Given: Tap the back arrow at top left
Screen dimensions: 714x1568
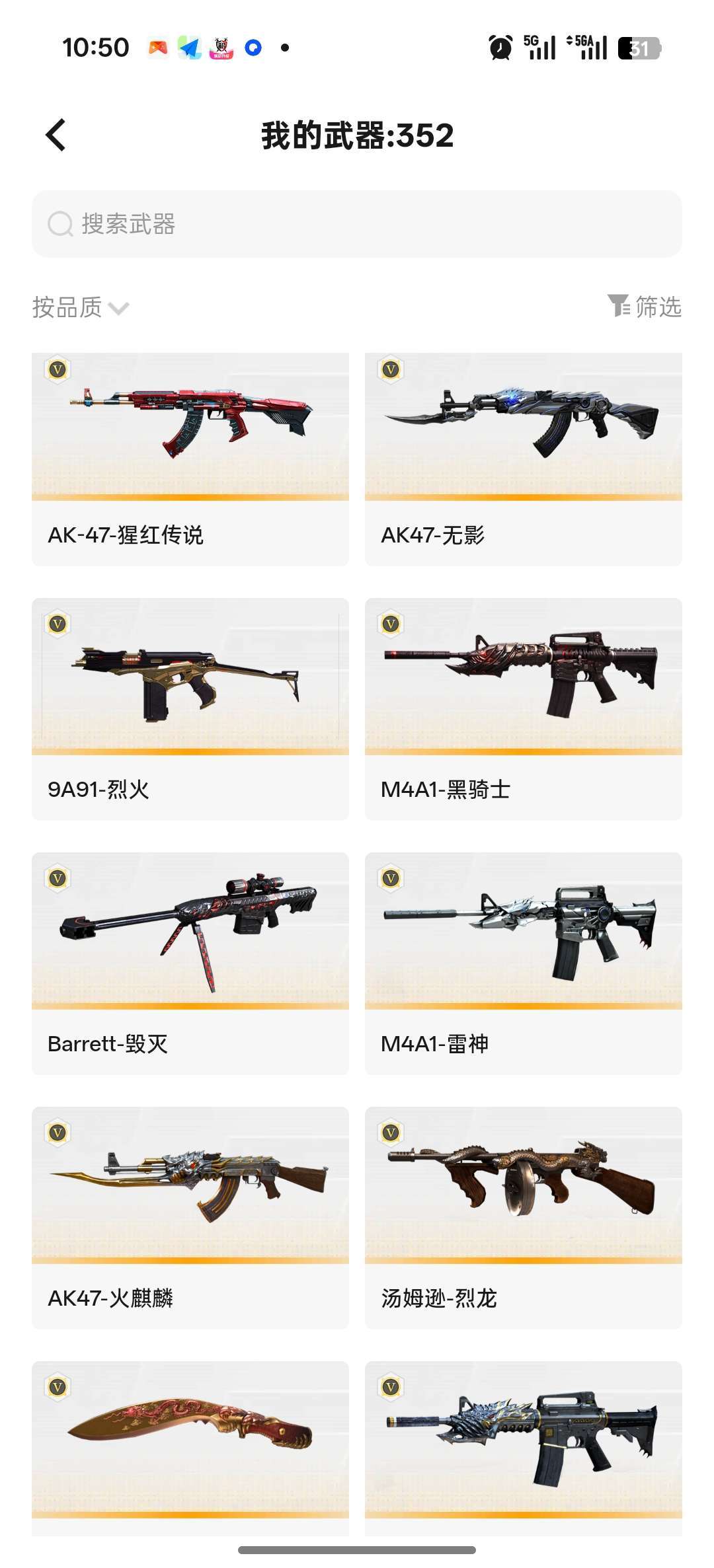Looking at the screenshot, I should click(56, 134).
